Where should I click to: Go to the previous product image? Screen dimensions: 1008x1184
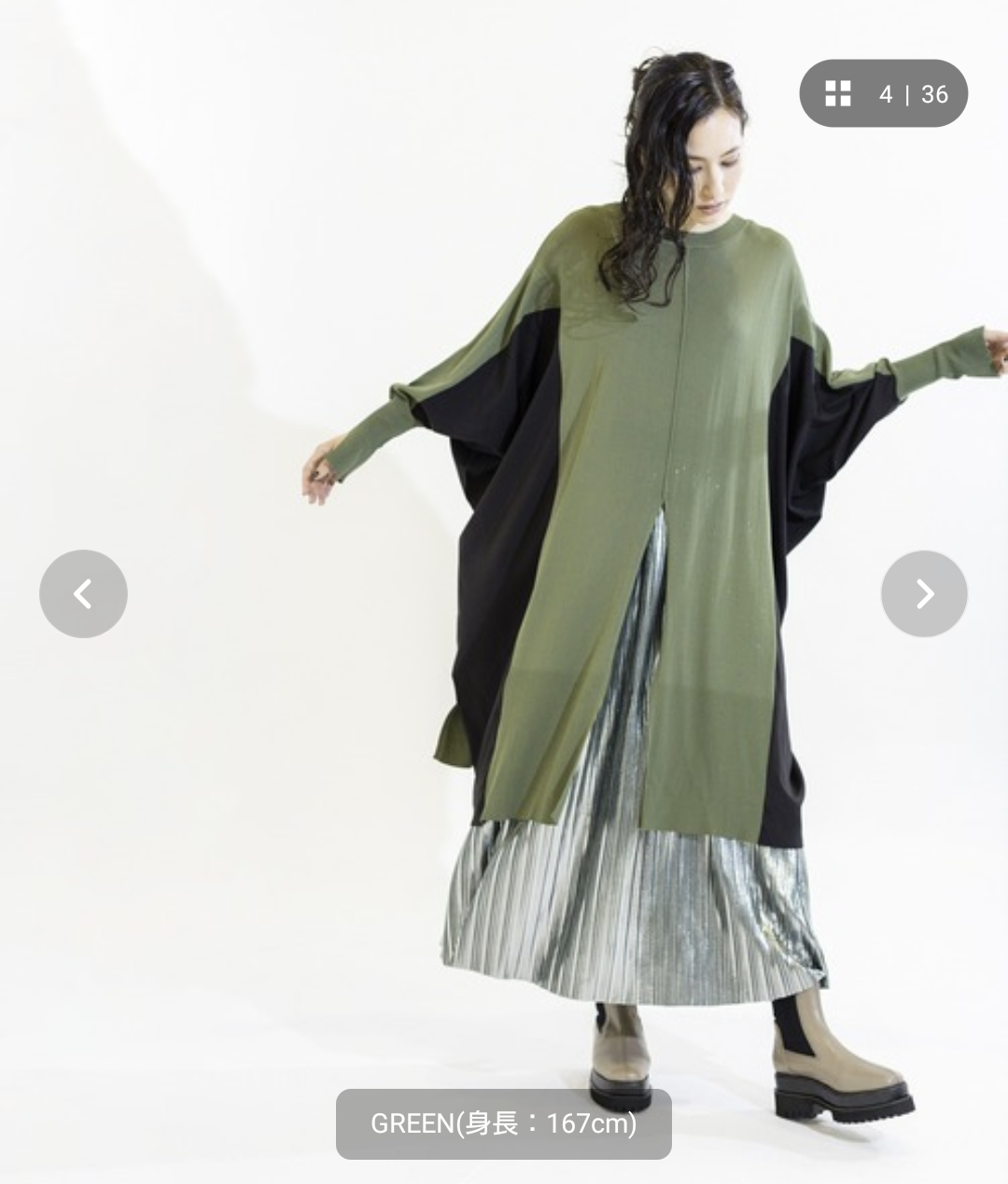(83, 593)
